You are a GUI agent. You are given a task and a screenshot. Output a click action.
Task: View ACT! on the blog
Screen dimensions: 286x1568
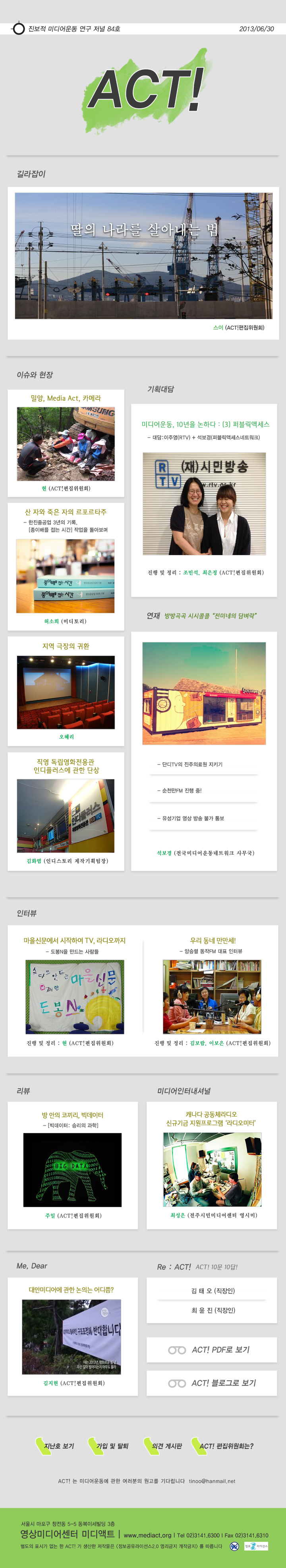[212, 1383]
